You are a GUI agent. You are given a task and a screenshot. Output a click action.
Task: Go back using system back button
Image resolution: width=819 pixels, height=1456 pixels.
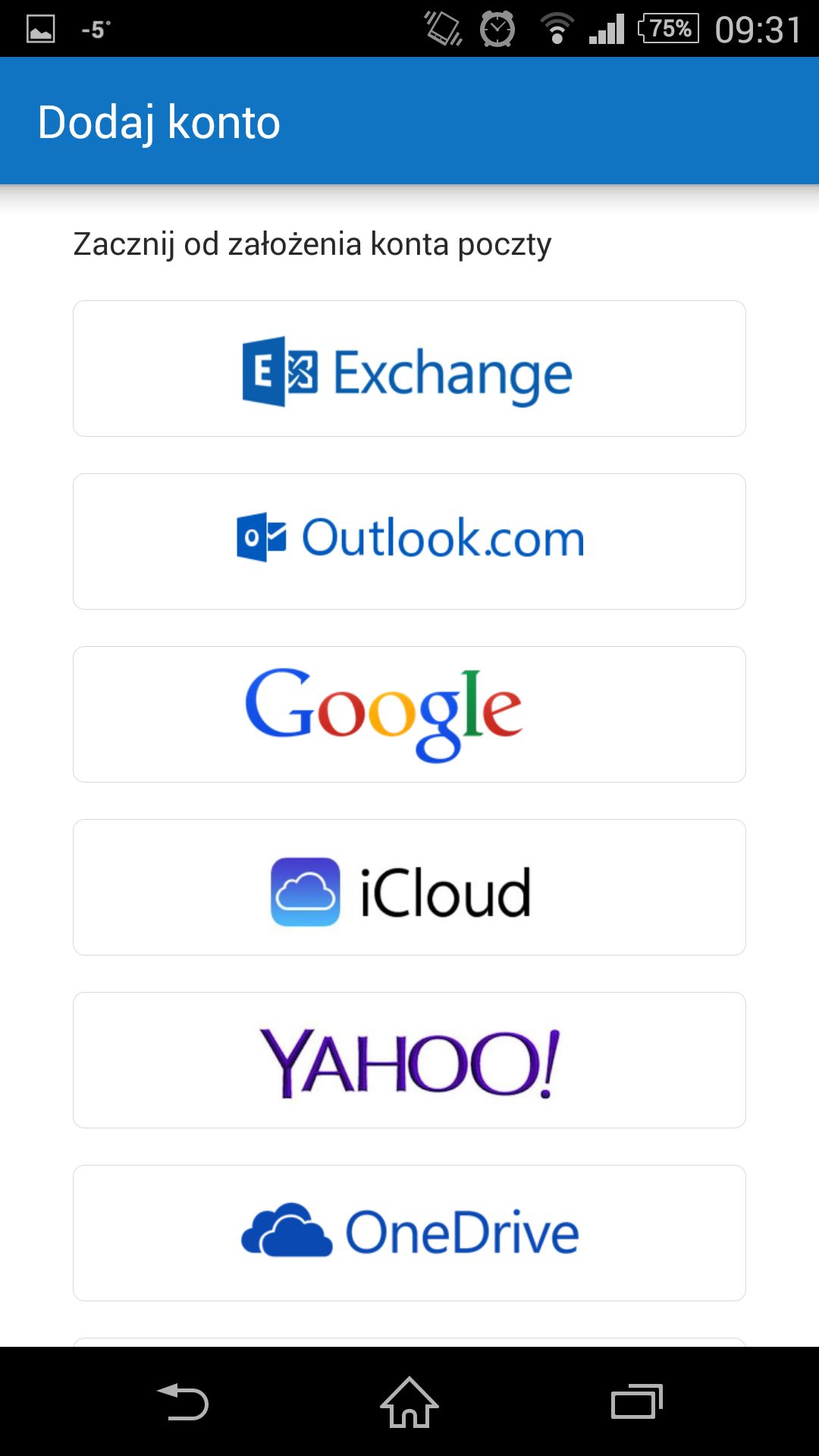click(182, 1401)
